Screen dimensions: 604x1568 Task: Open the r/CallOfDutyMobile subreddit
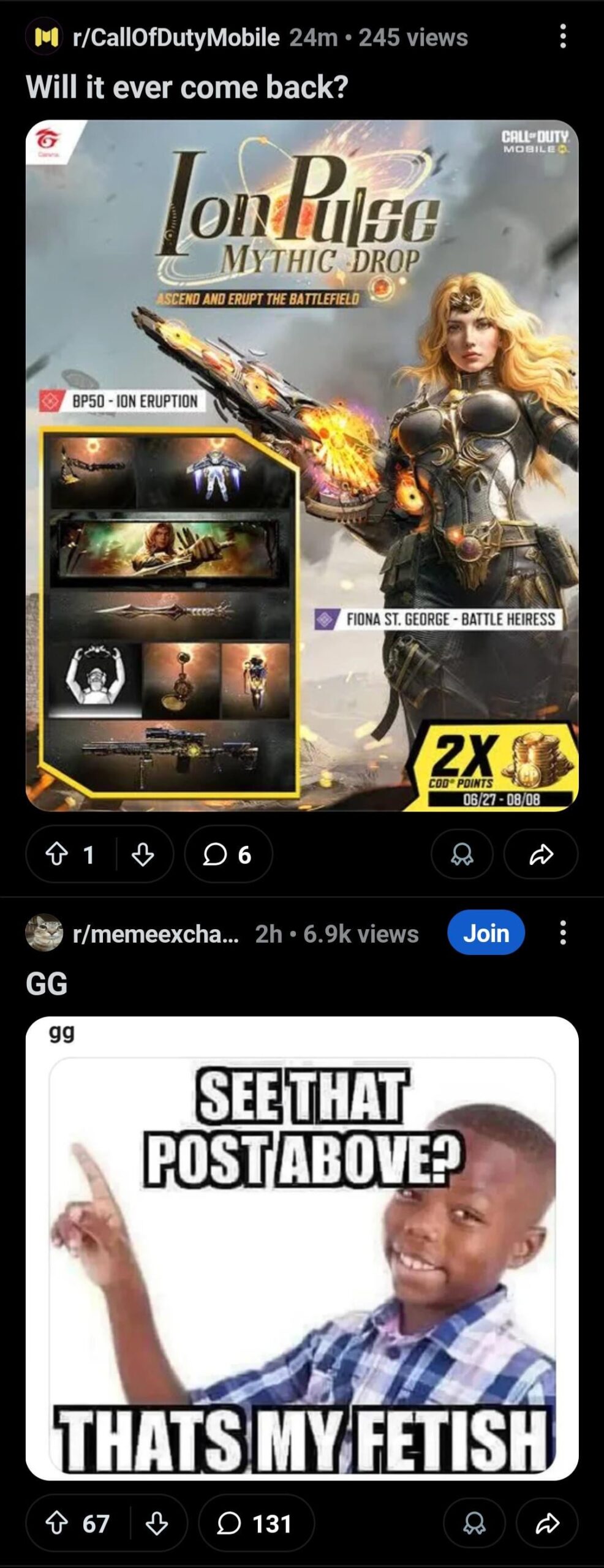click(x=176, y=37)
